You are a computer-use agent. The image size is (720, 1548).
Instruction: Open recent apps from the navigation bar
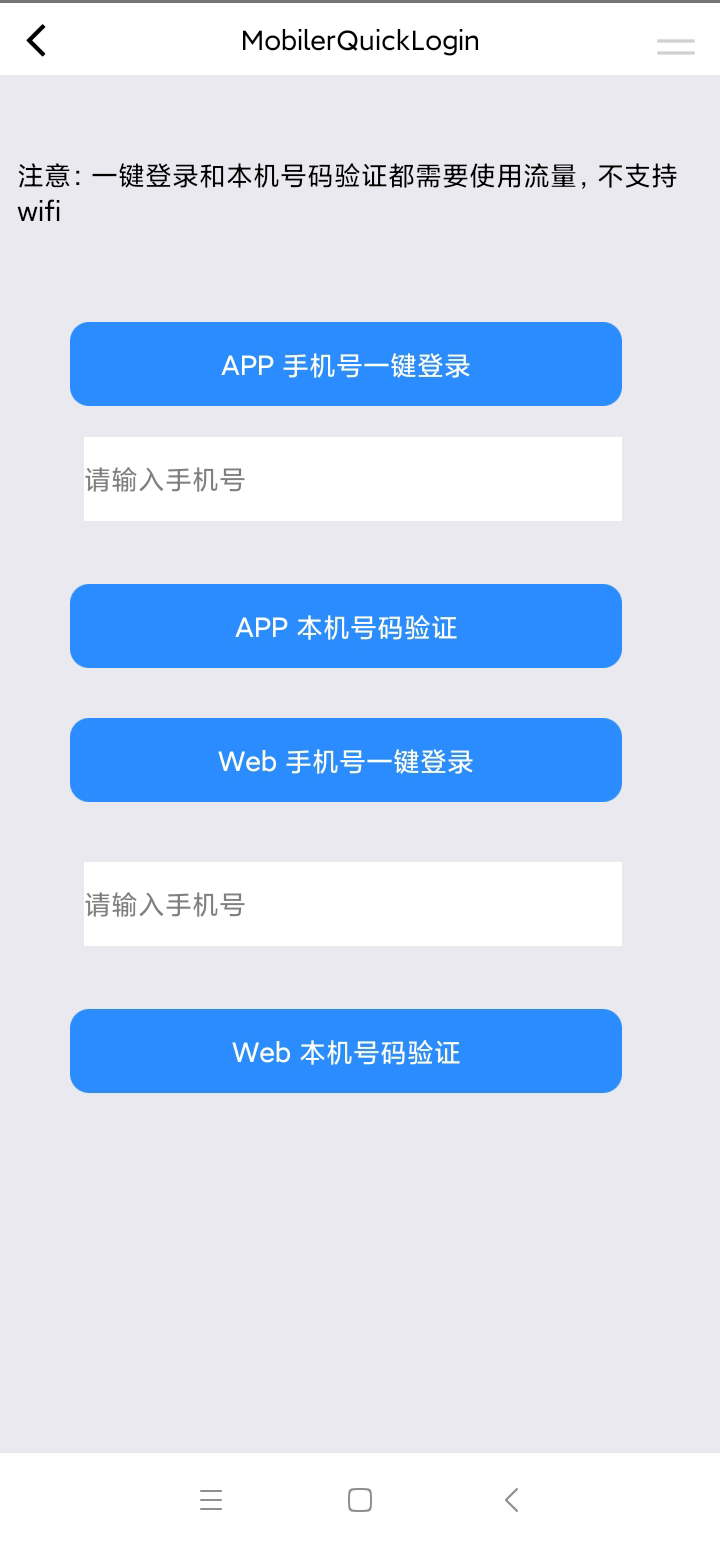[x=211, y=1500]
